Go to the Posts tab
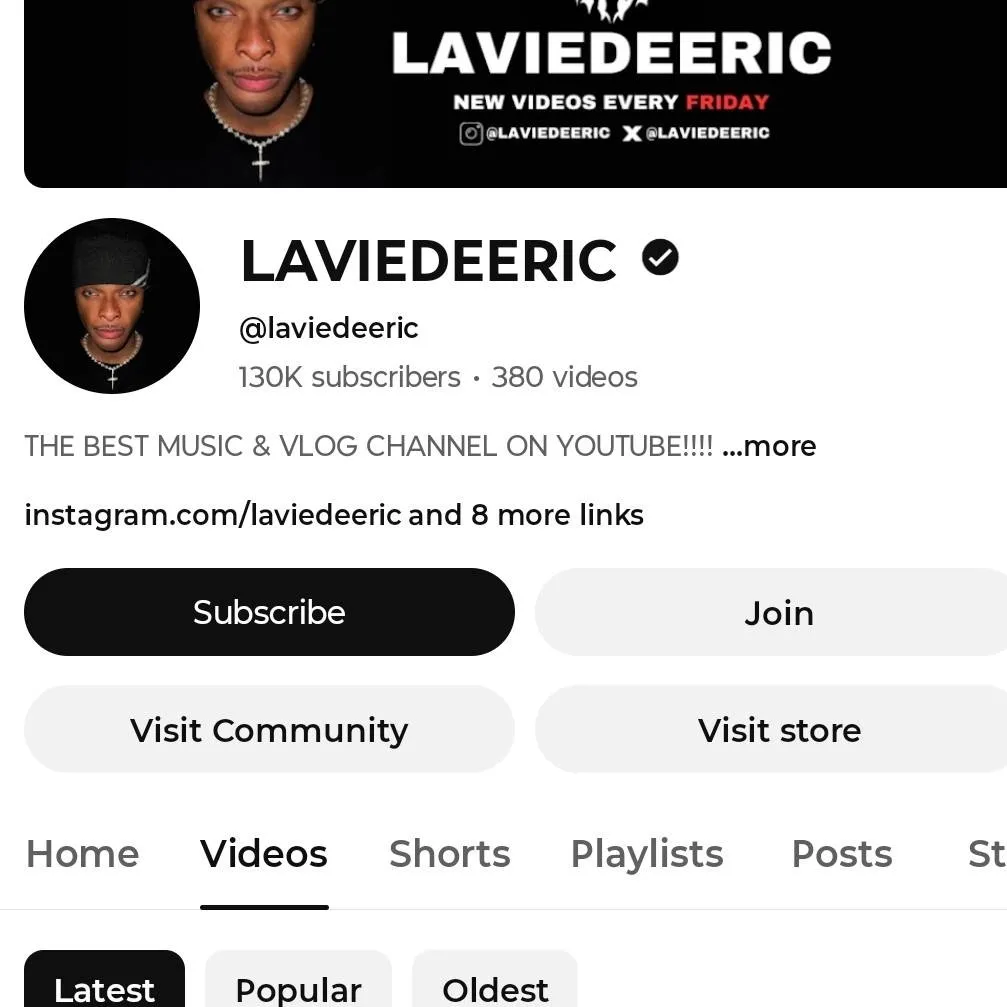Viewport: 1007px width, 1007px height. click(x=841, y=854)
